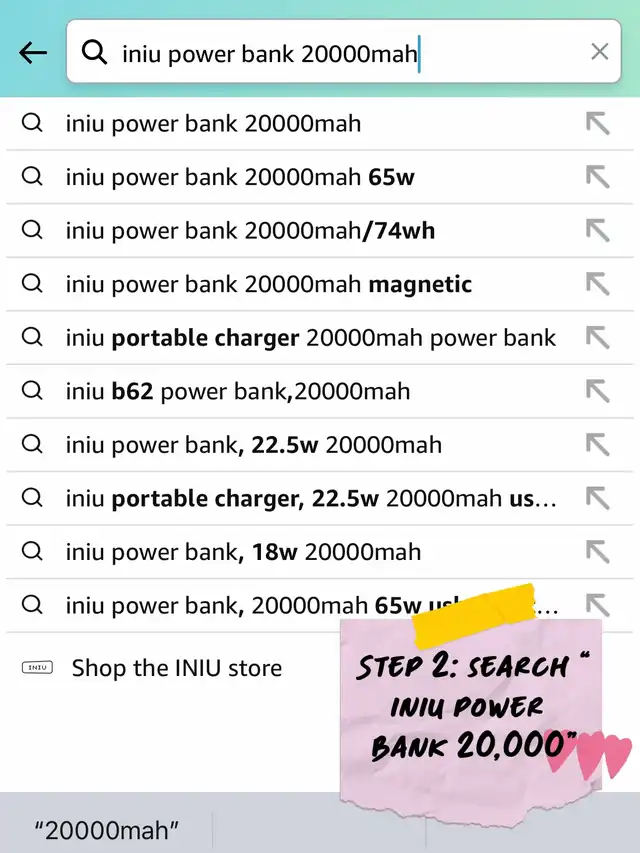640x853 pixels.
Task: Select 'iniu power bank, 22.5w 20000mah' suggestion
Action: coord(253,445)
